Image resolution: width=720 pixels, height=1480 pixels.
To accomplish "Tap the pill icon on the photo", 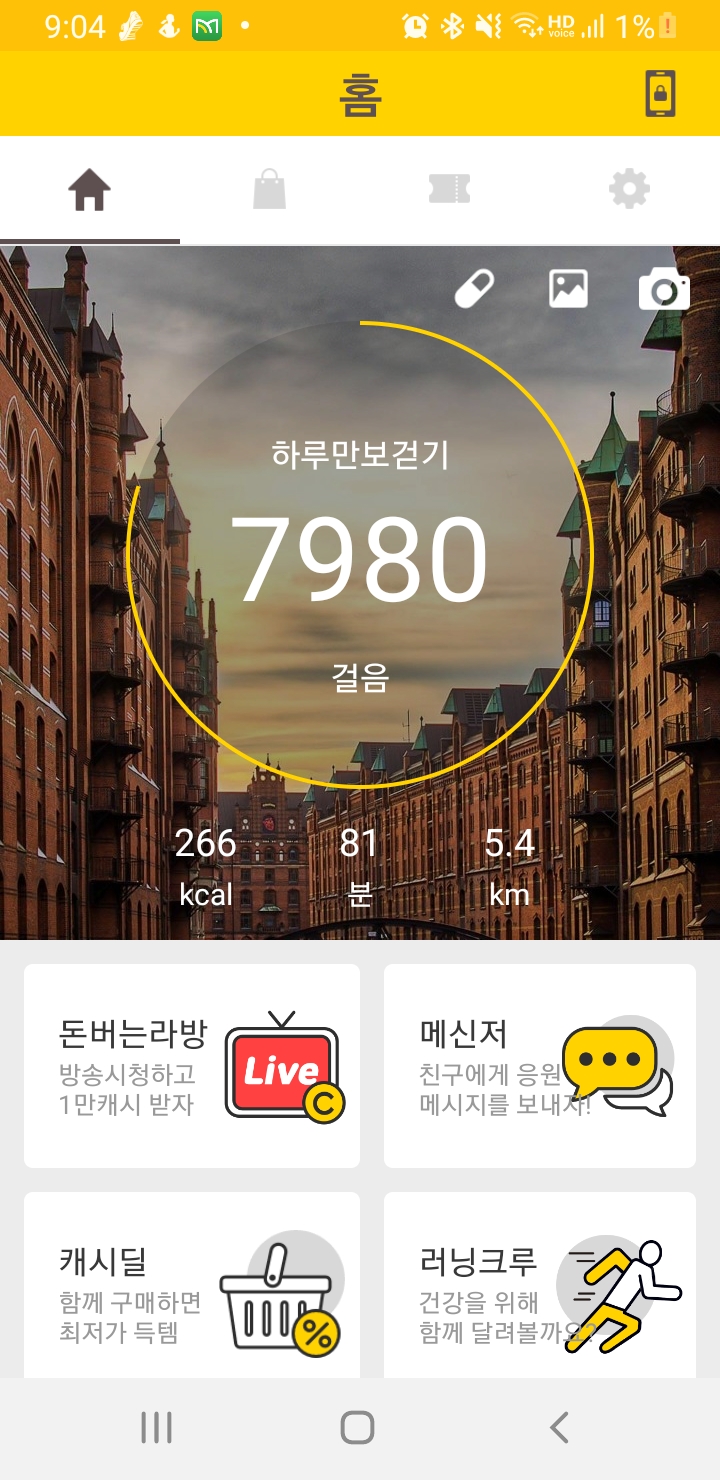I will (474, 290).
